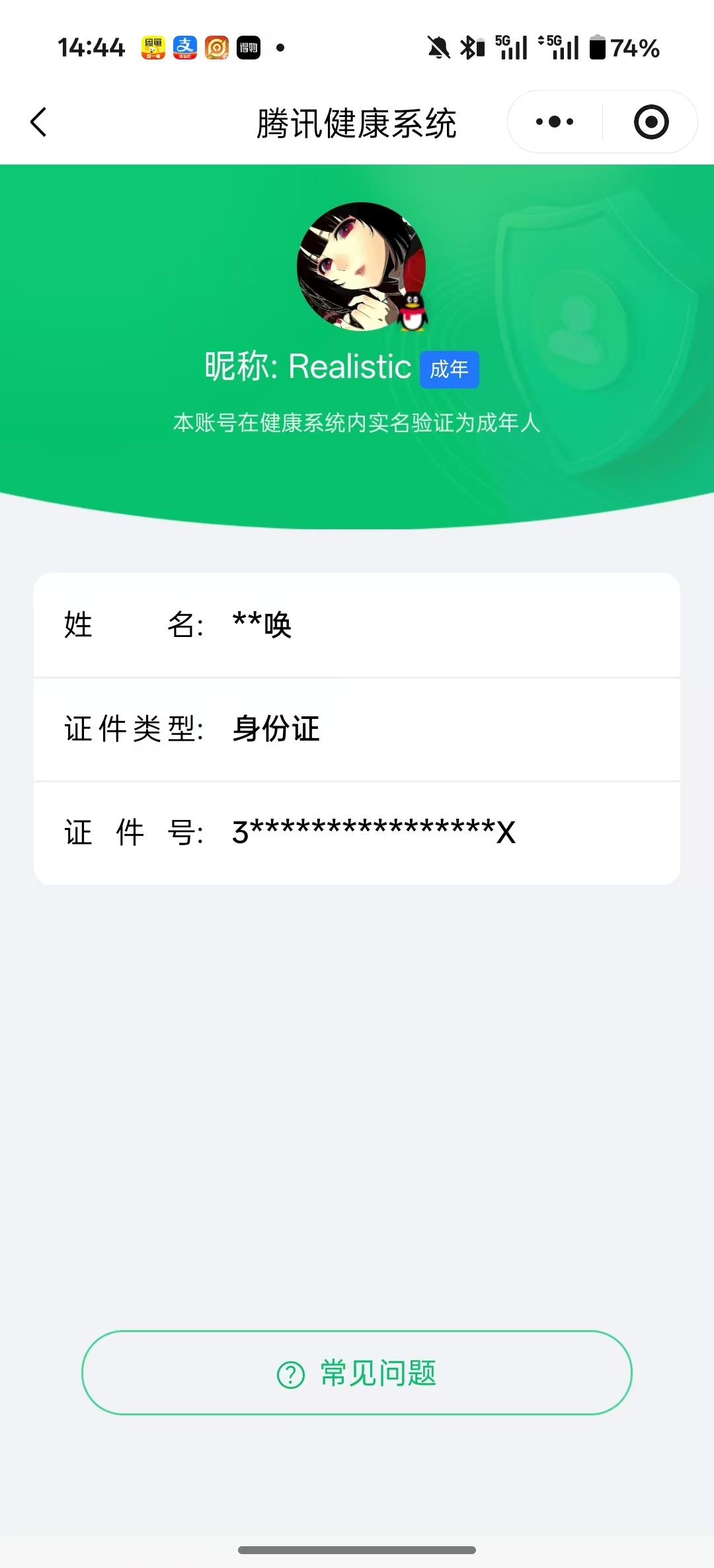The width and height of the screenshot is (714, 1568).
Task: Tap the masked ID number ending in X
Action: (x=374, y=833)
